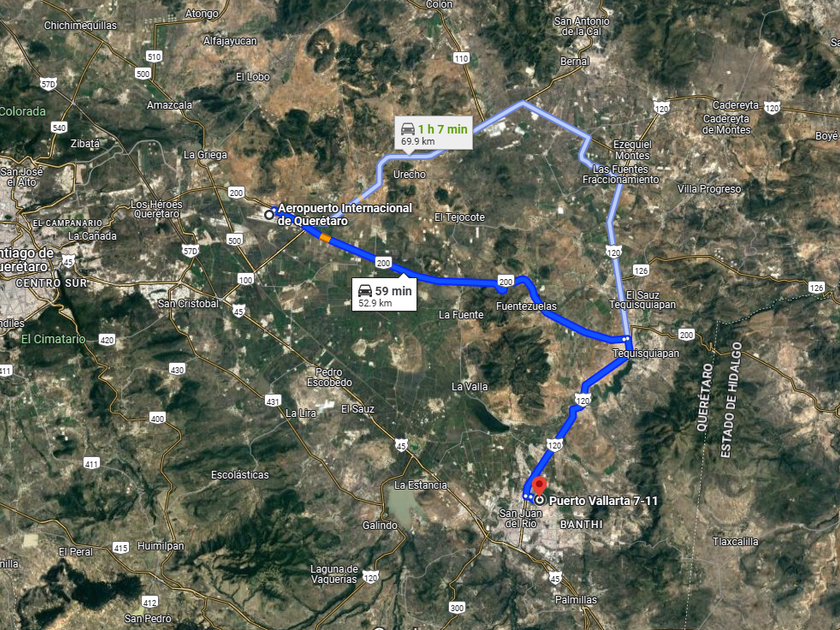Open the San Juan del Río label
The width and height of the screenshot is (840, 630).
click(x=521, y=519)
